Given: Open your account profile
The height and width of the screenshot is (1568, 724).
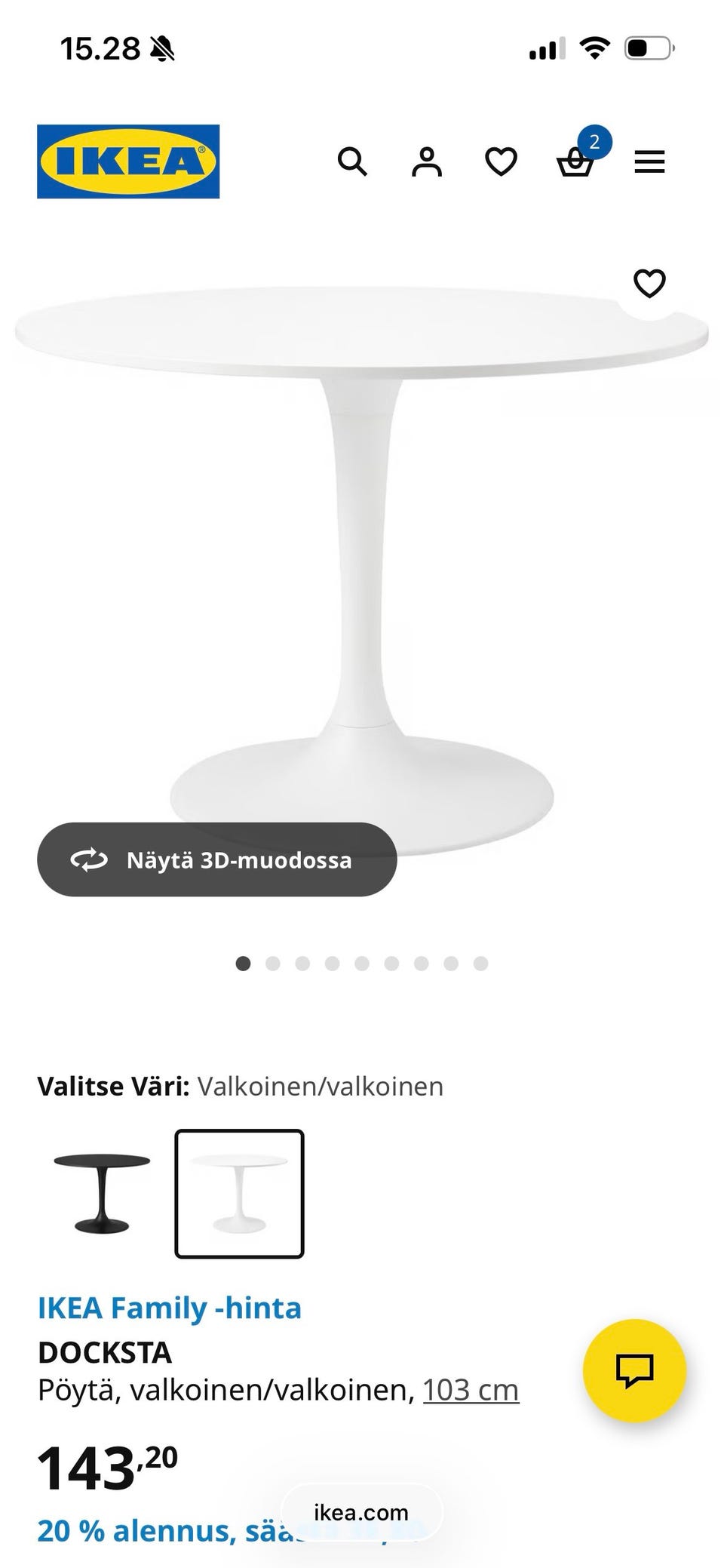Looking at the screenshot, I should (x=427, y=162).
